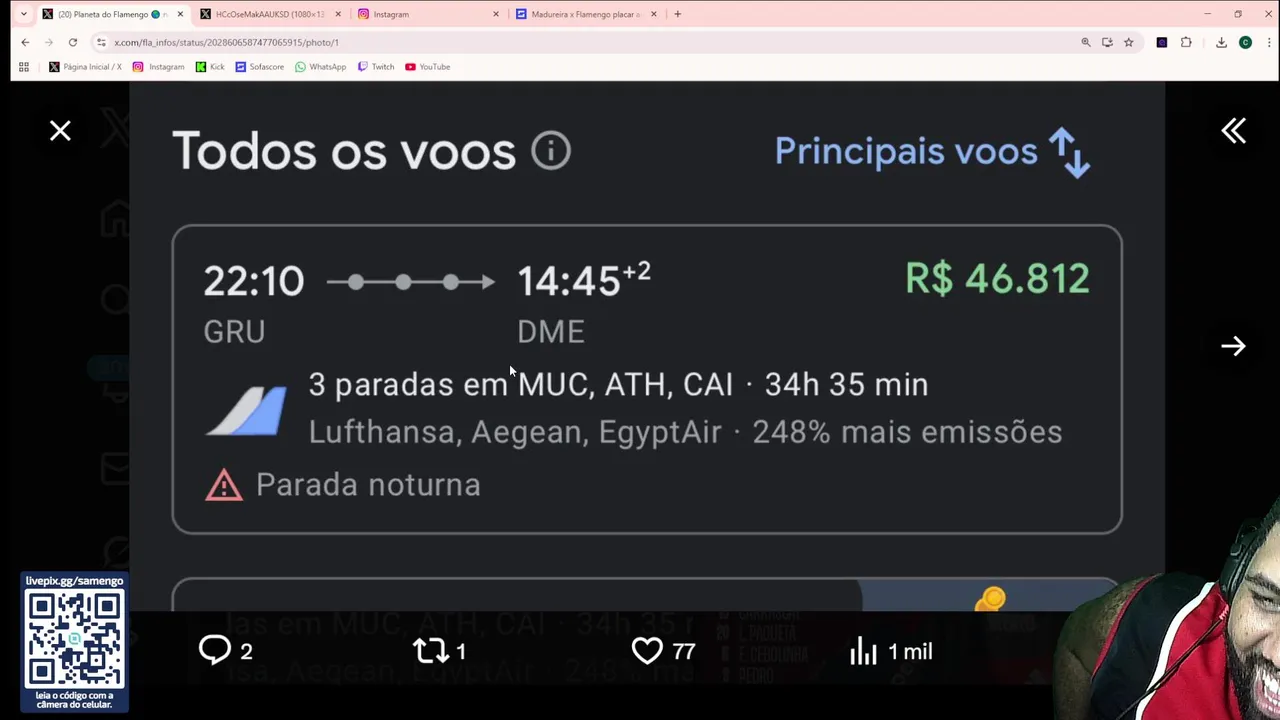Image resolution: width=1280 pixels, height=720 pixels.
Task: View post analytics icon
Action: click(x=863, y=652)
